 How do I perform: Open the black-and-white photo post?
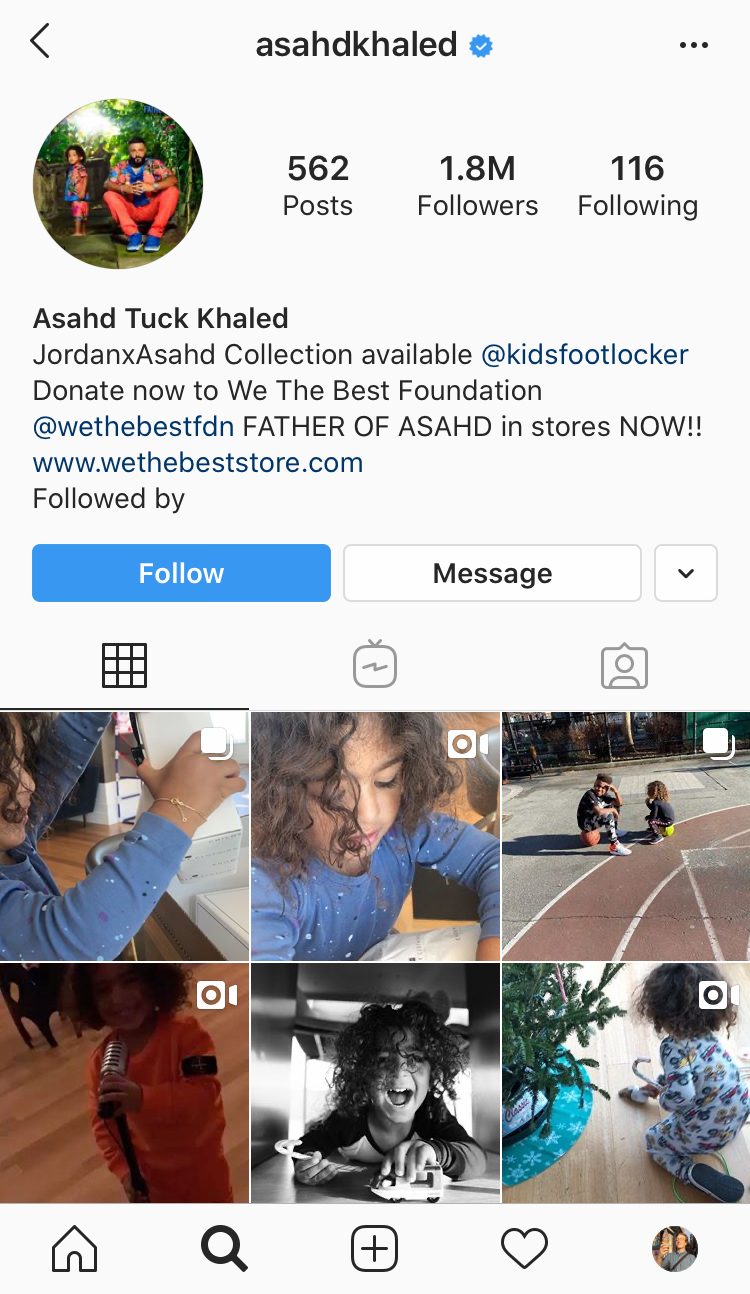[x=375, y=1082]
